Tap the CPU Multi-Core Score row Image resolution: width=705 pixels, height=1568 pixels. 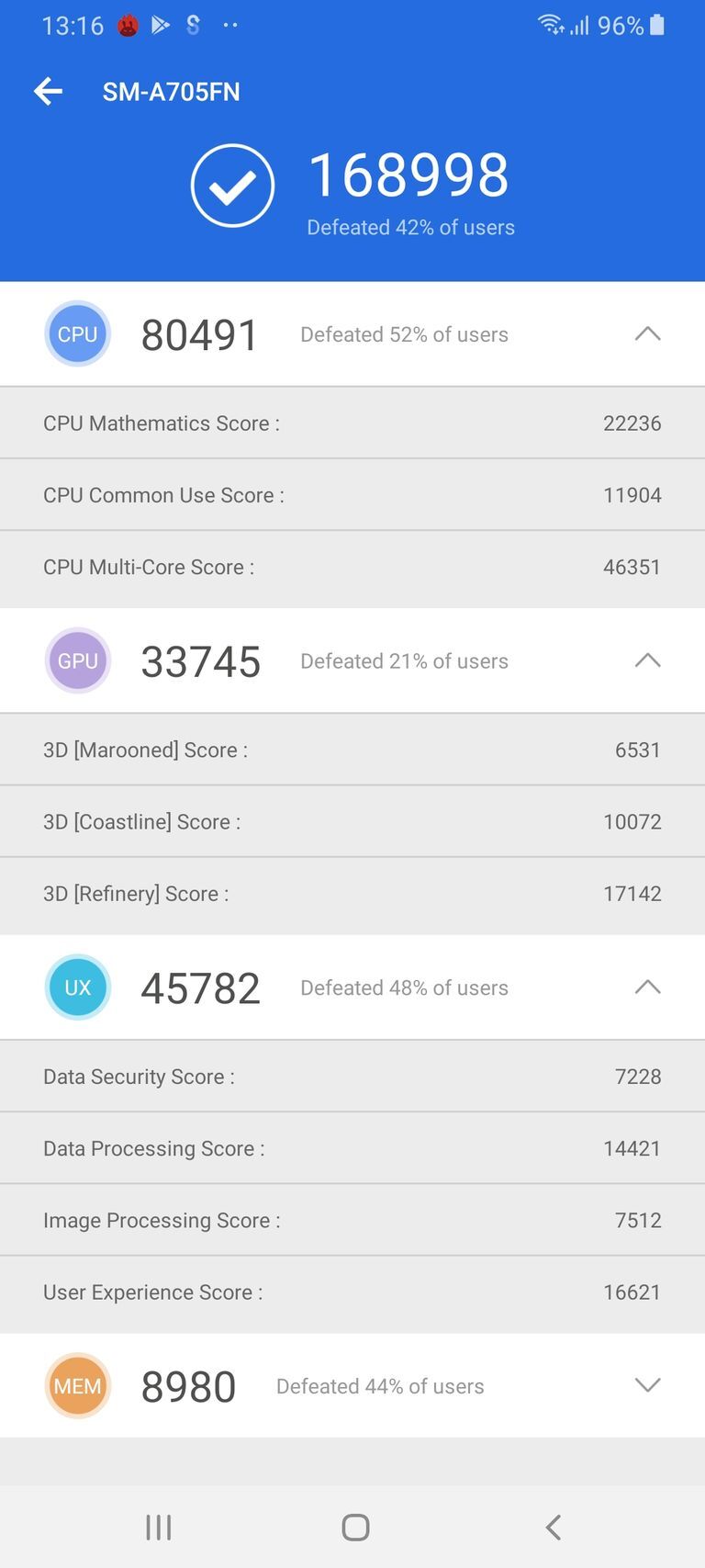[x=352, y=567]
